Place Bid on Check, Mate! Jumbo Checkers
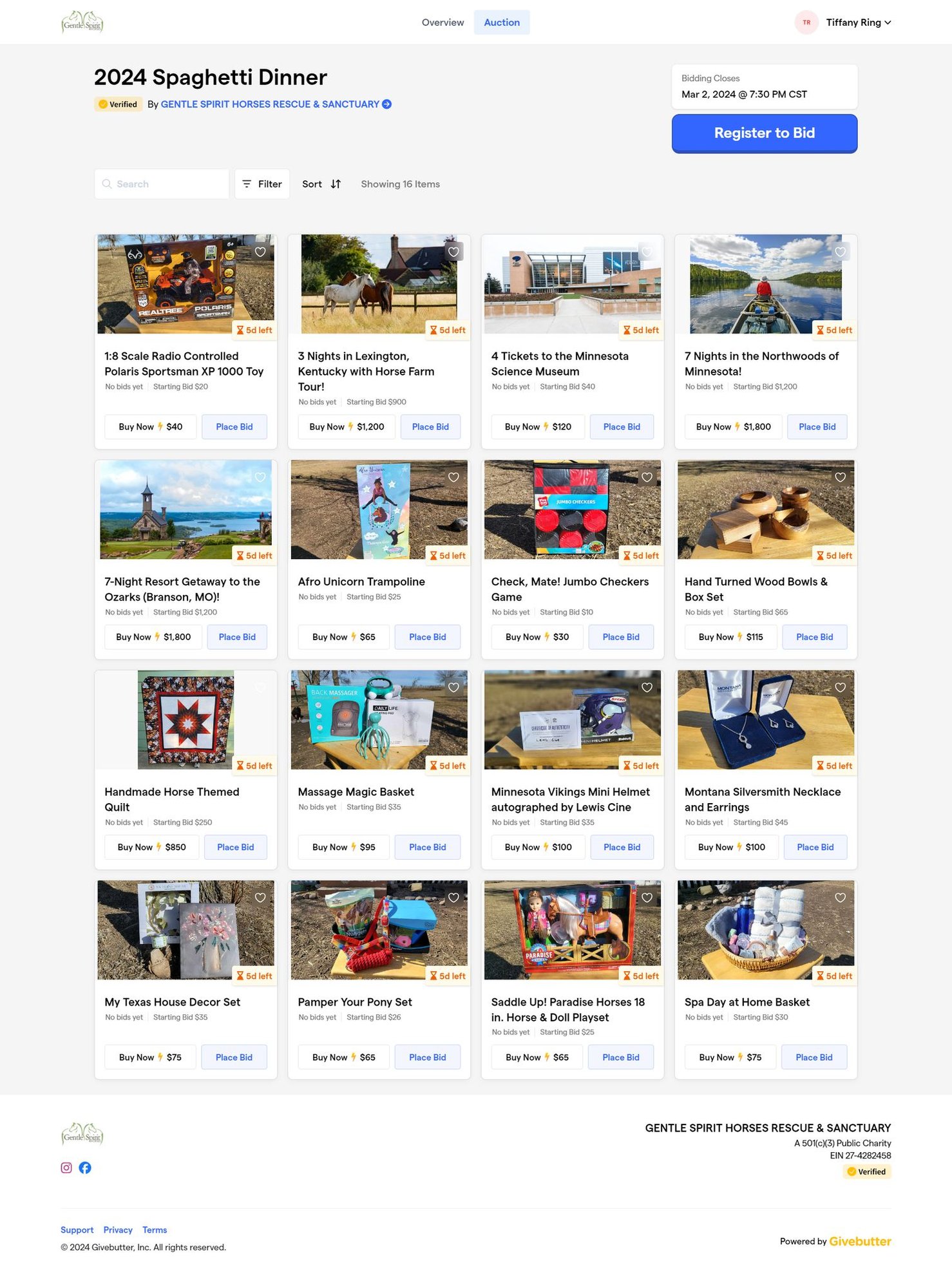The width and height of the screenshot is (952, 1288). pos(620,637)
